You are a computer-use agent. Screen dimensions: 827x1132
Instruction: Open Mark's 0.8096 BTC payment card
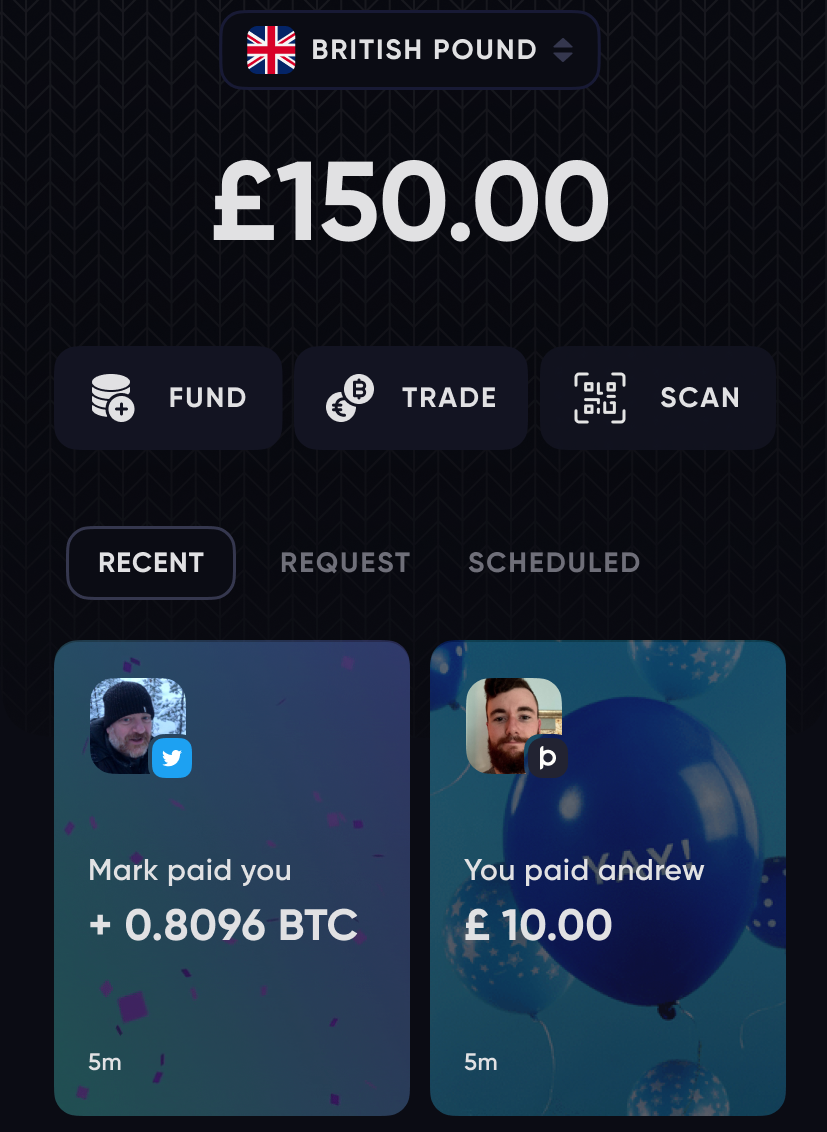tap(232, 878)
